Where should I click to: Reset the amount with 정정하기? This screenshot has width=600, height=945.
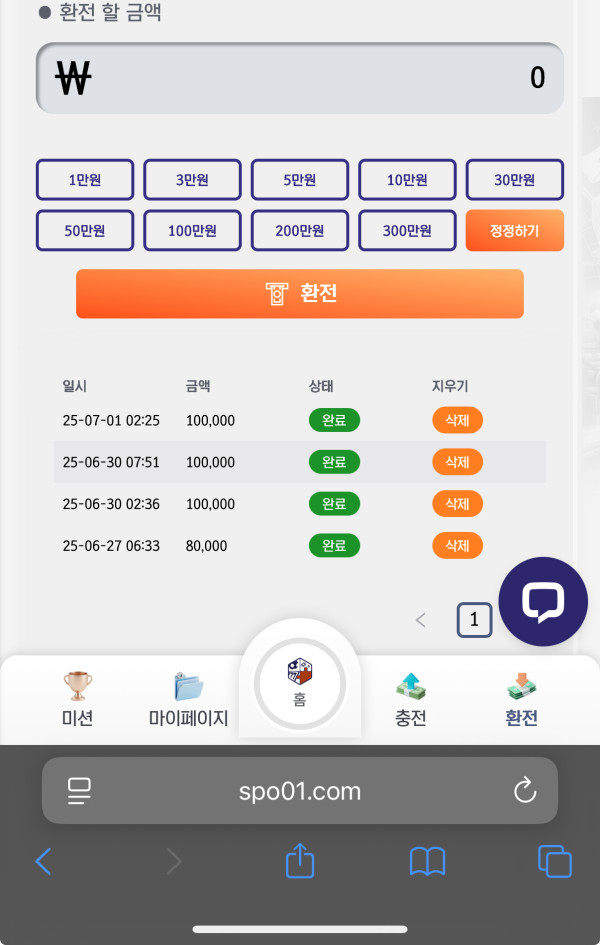point(514,230)
